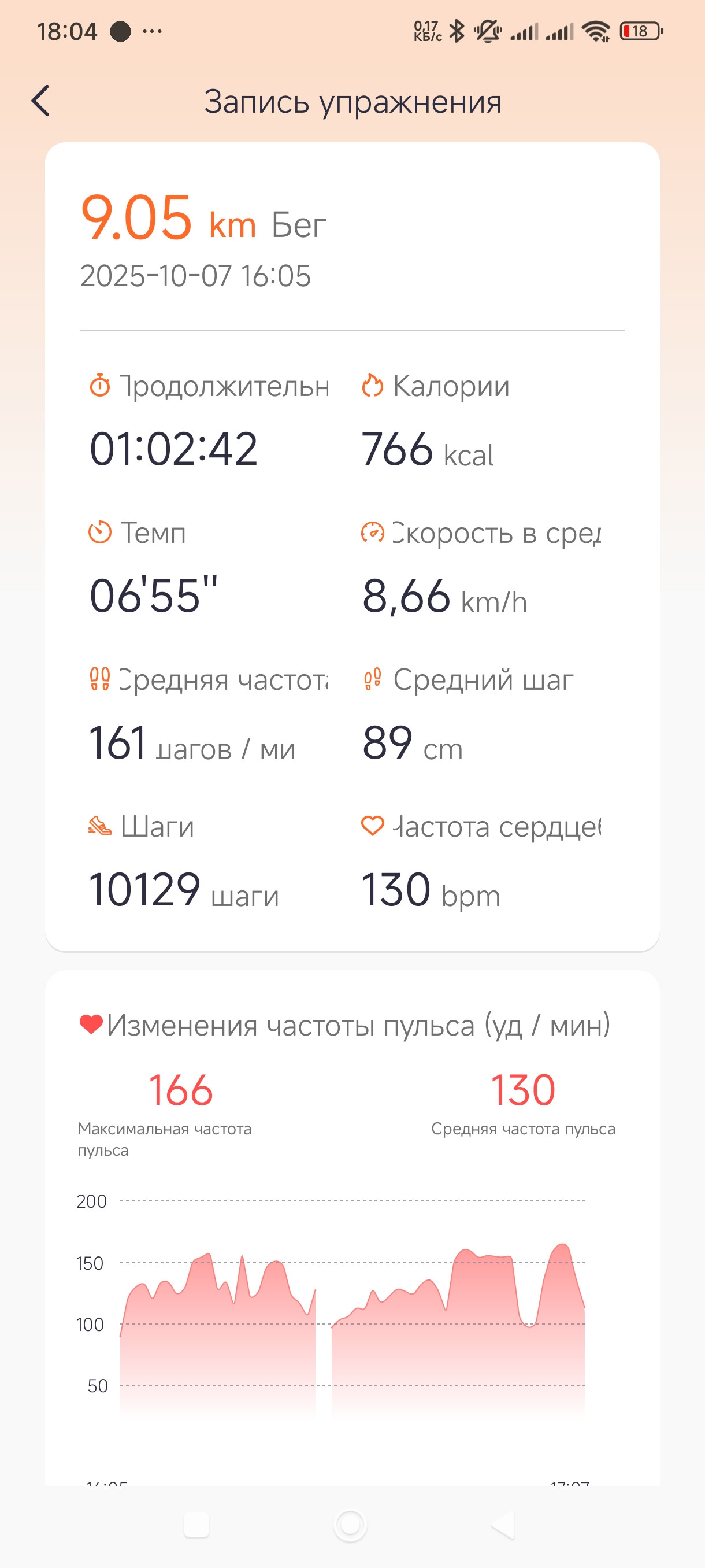Open recent apps with the square button
The height and width of the screenshot is (1568, 705).
(196, 1525)
